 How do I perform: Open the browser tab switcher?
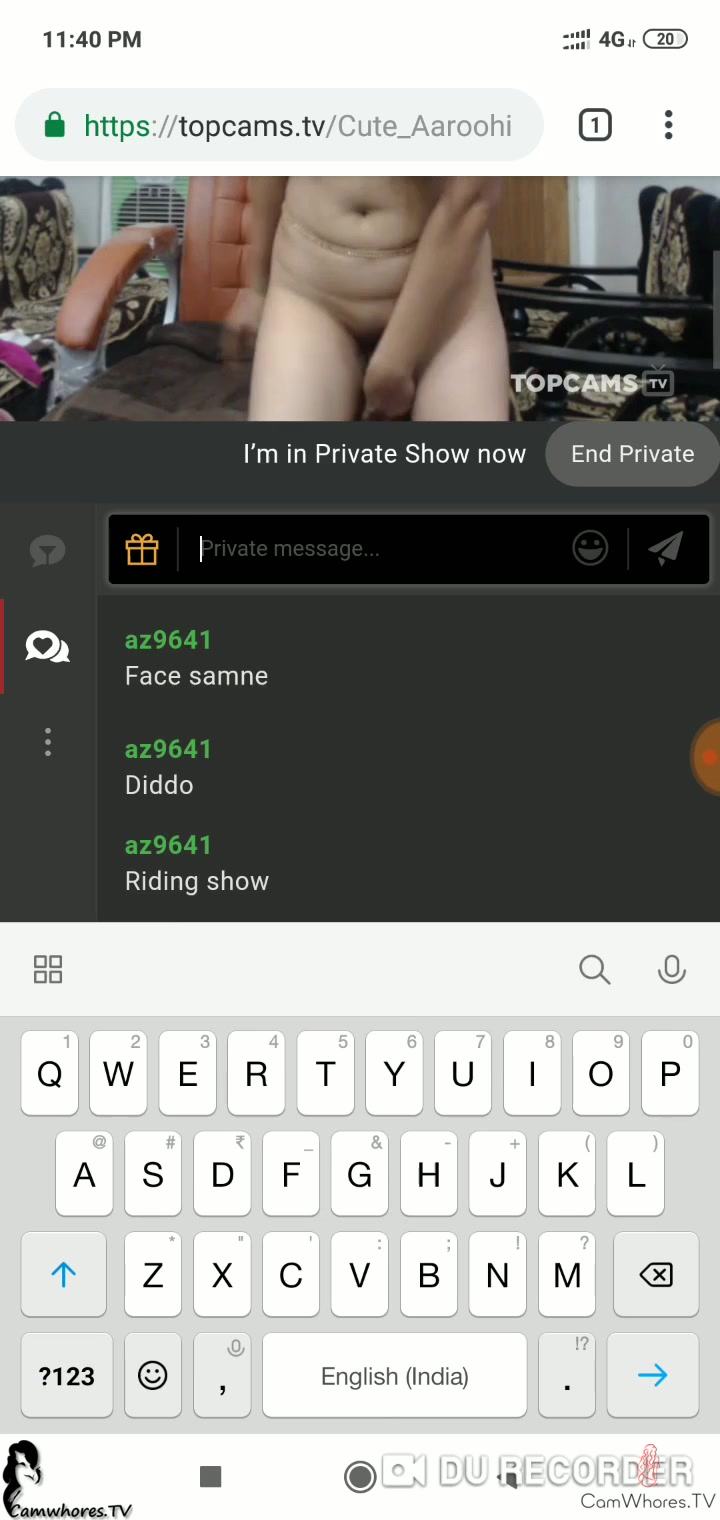pos(595,126)
